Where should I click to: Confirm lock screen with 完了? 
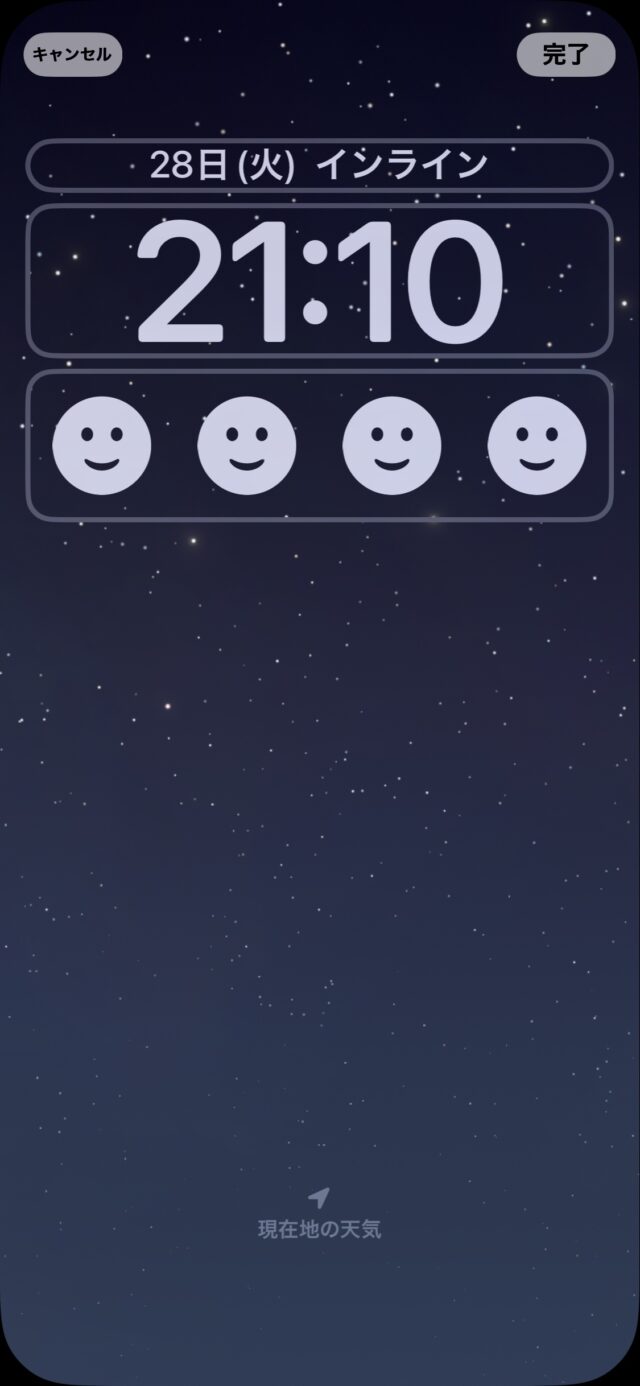(565, 55)
